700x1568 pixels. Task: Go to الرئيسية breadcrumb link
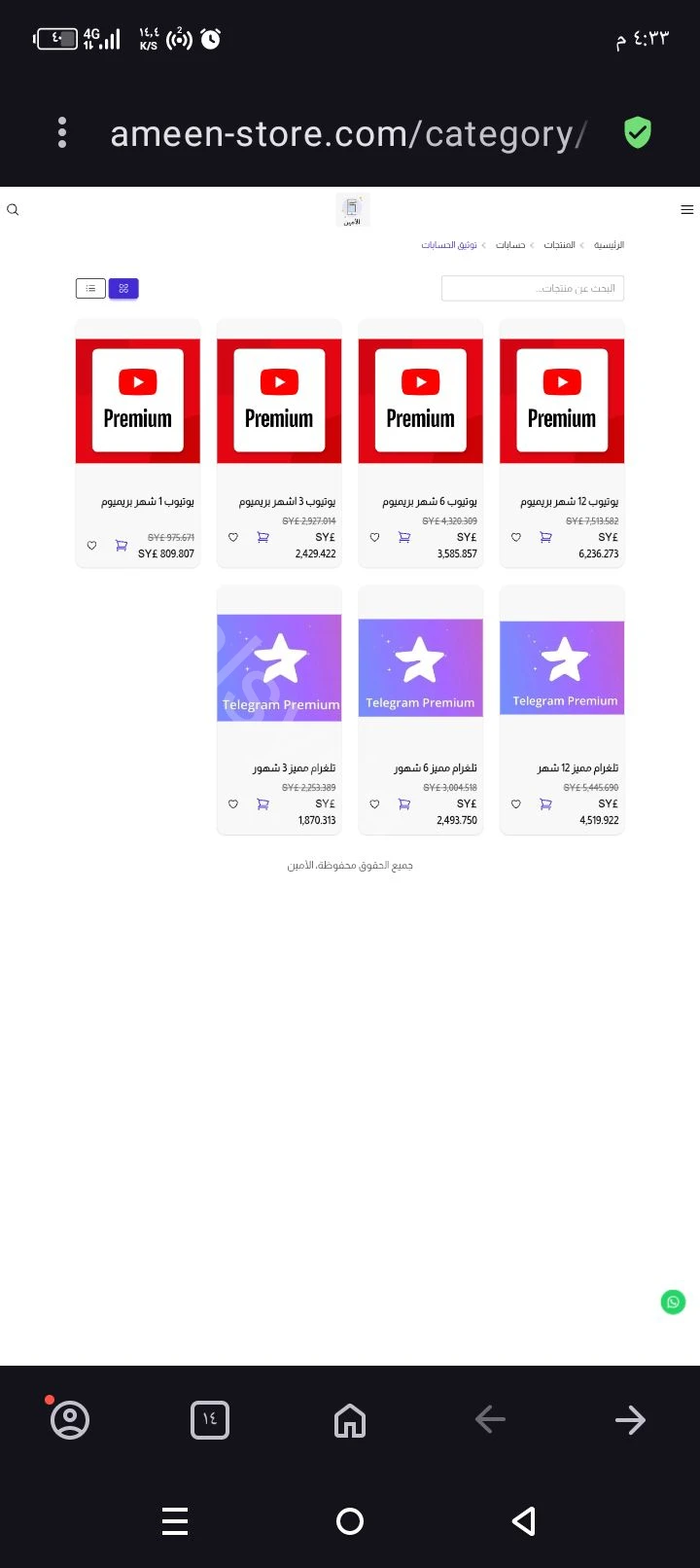609,245
